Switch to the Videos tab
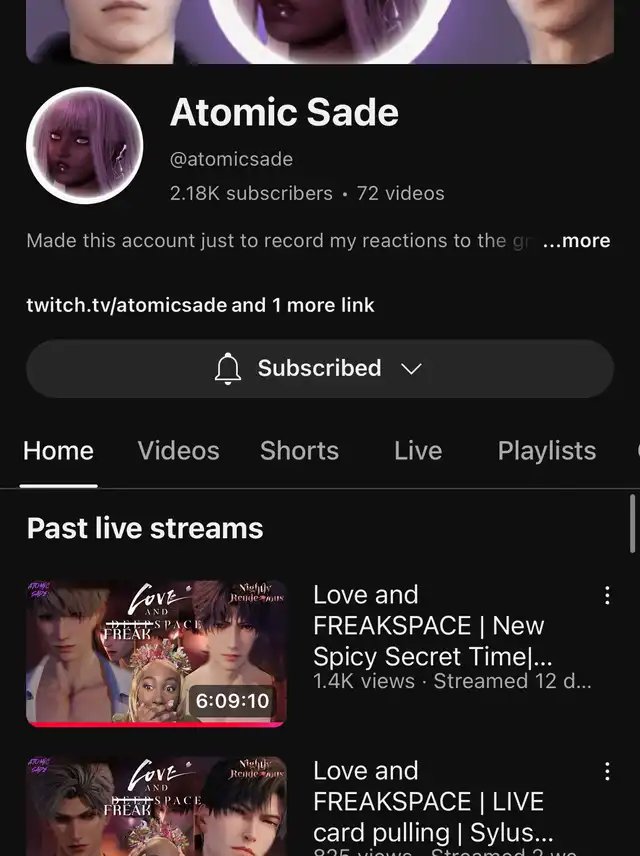This screenshot has width=640, height=856. (x=178, y=451)
